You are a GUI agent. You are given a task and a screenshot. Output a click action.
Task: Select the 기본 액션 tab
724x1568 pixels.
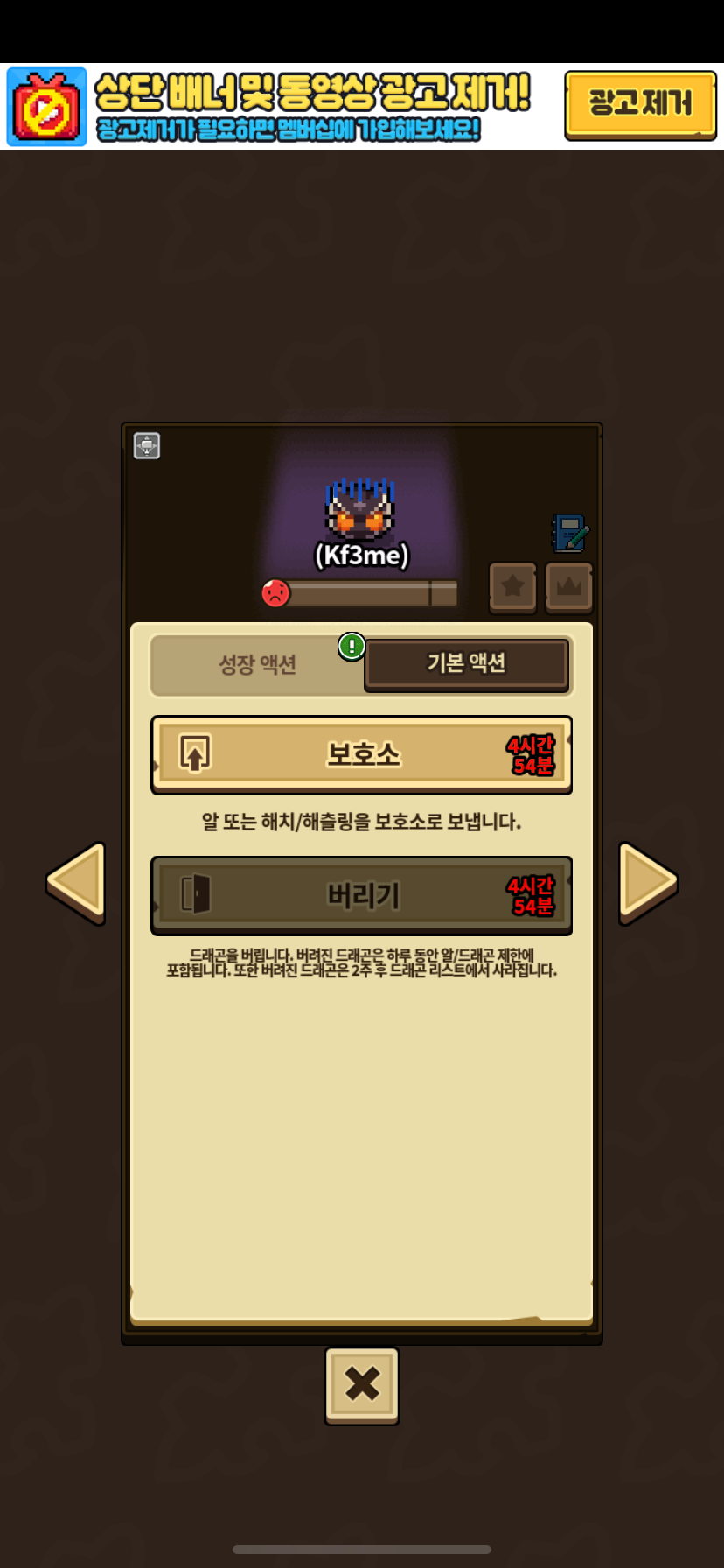click(466, 664)
